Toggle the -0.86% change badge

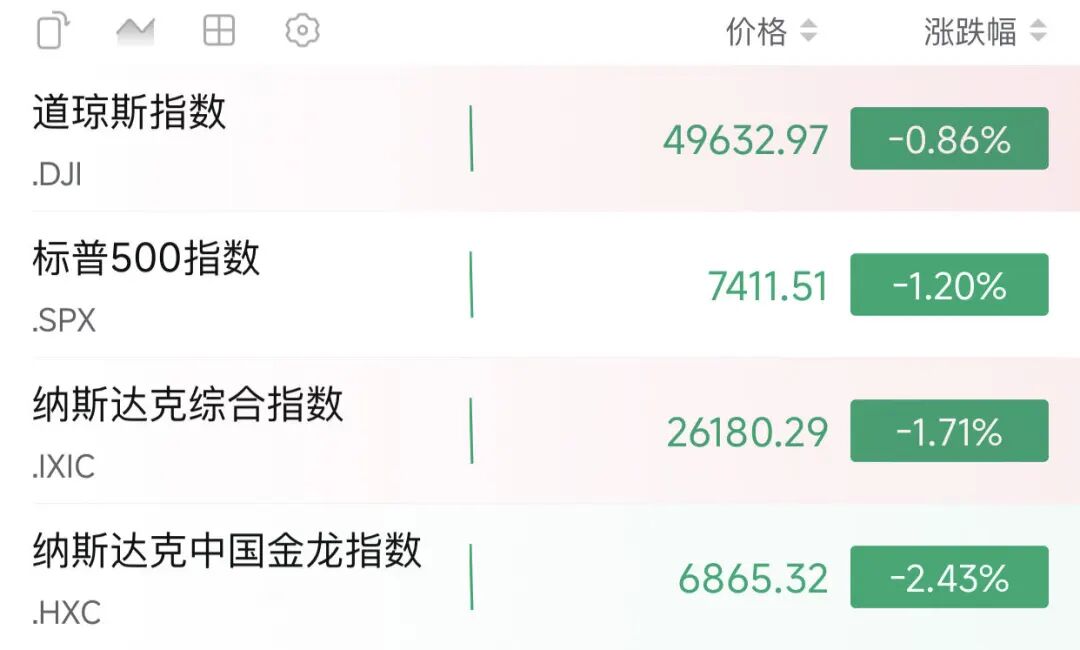[949, 138]
